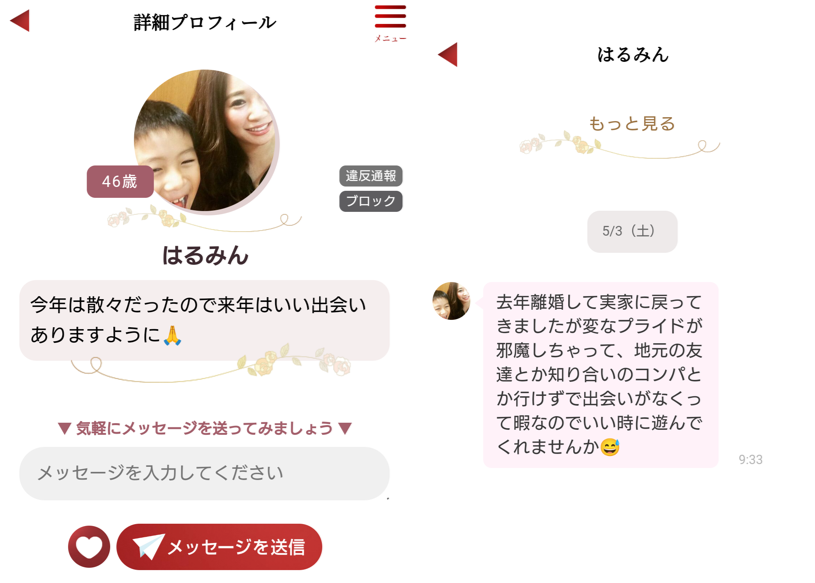Load earlier messages with もっと見る

(632, 124)
